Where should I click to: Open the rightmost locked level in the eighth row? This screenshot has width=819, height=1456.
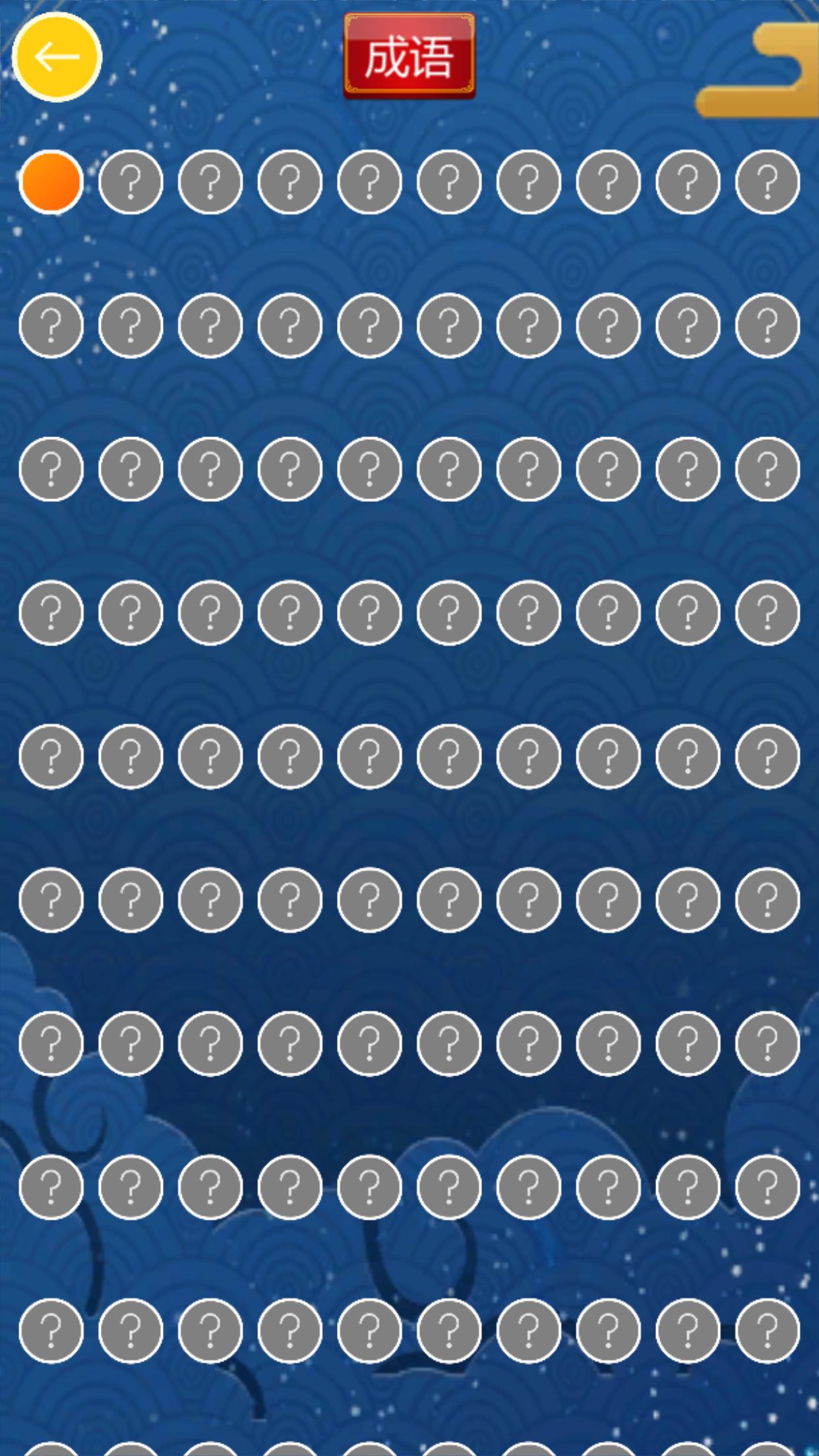tap(767, 1187)
